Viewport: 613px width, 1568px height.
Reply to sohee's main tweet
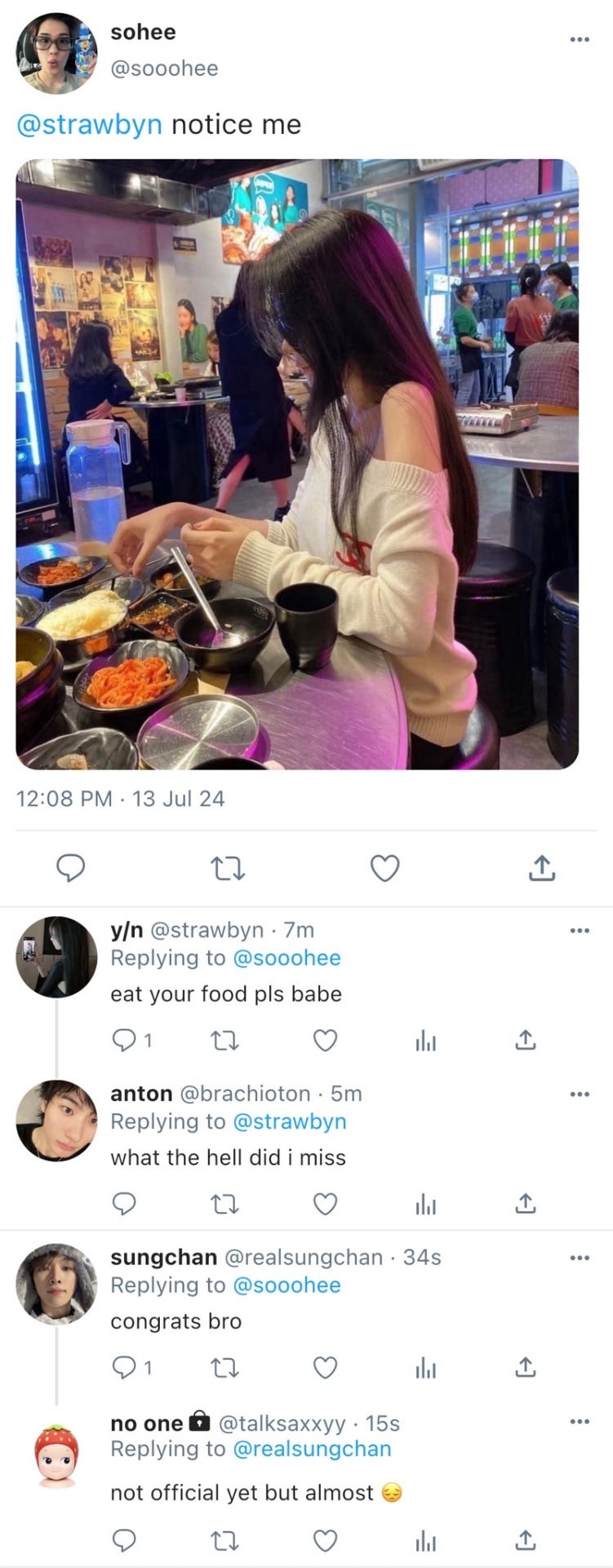[70, 868]
